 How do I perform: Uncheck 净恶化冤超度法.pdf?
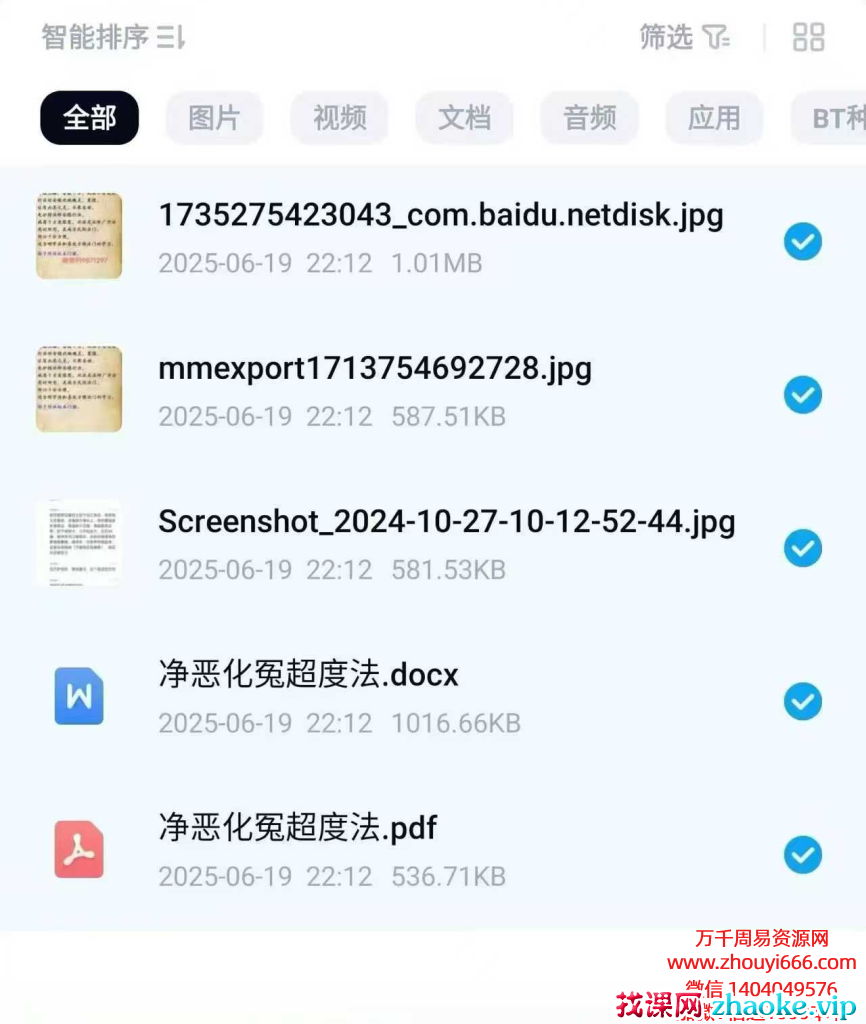[x=802, y=855]
